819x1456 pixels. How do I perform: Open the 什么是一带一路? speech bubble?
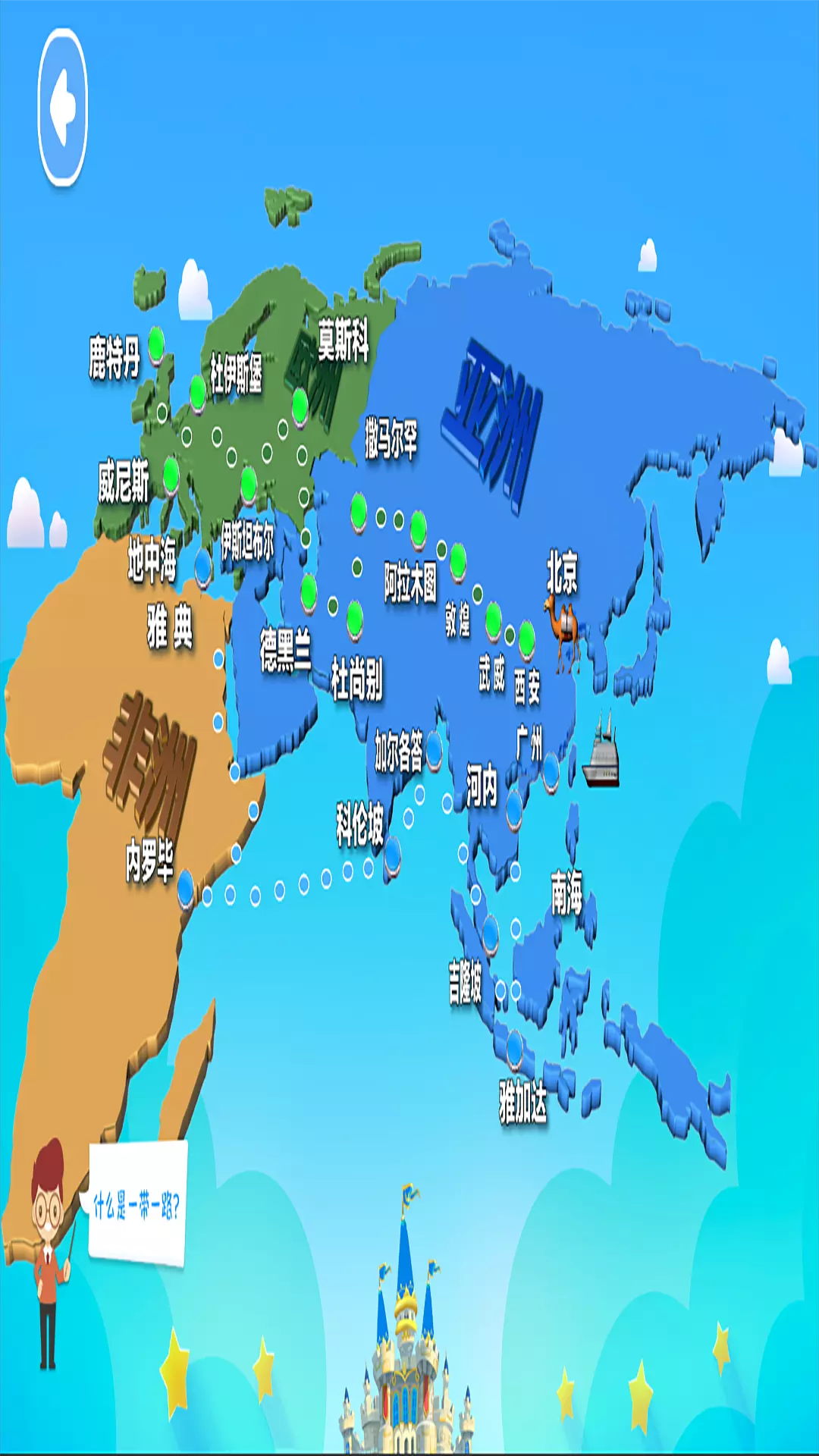pos(136,1203)
